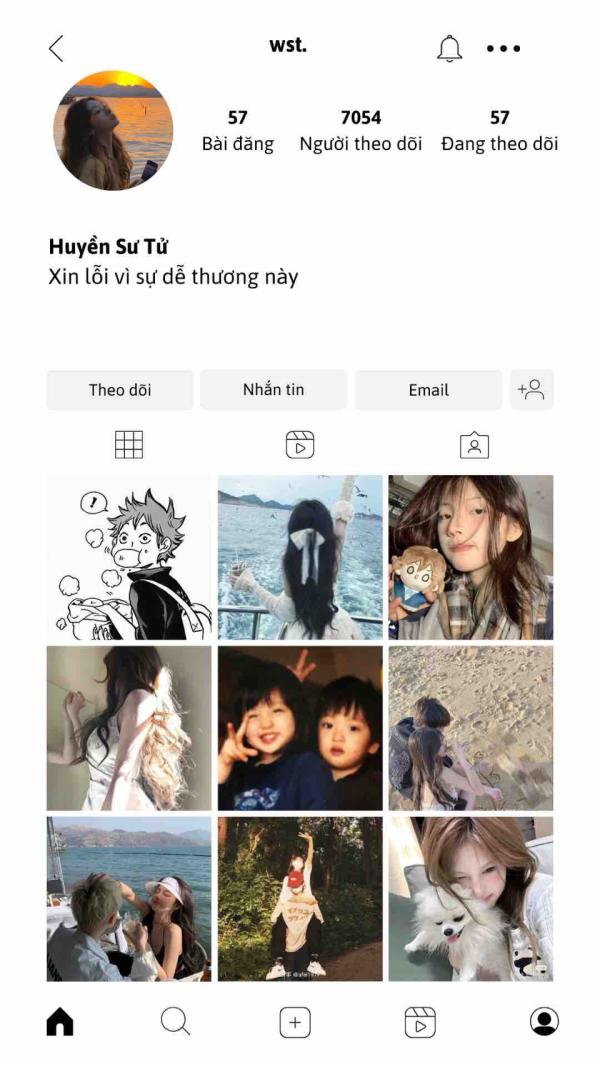Open the profile picture
This screenshot has width=600, height=1067.
113,130
